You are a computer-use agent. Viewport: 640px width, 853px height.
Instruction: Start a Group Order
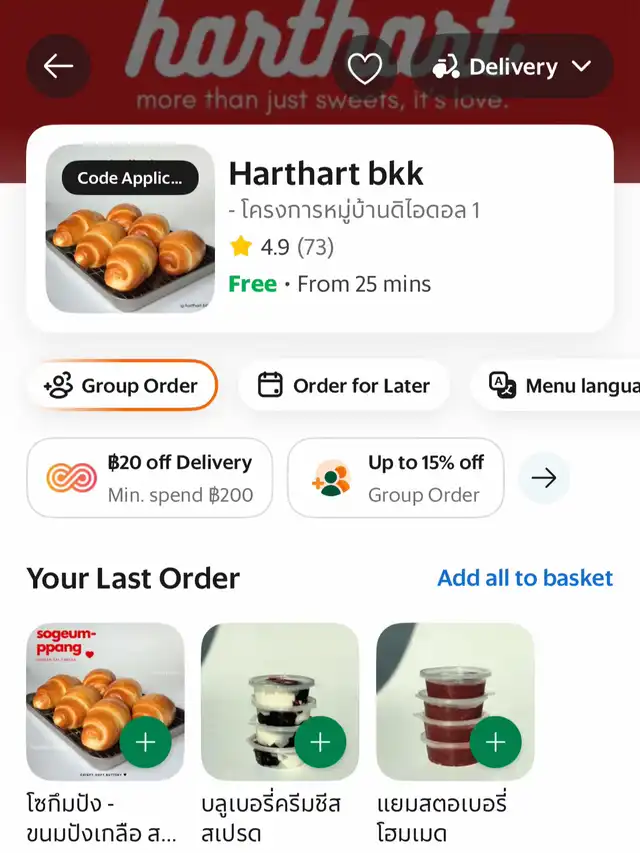121,386
